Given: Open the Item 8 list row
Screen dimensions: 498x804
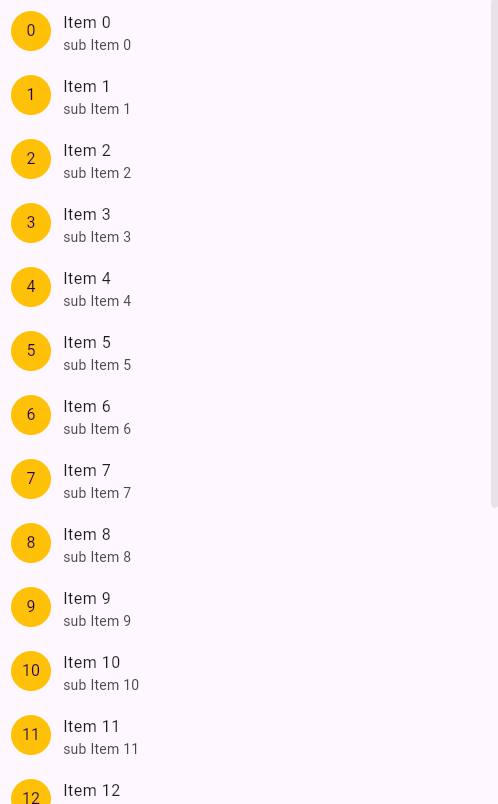Looking at the screenshot, I should click(x=245, y=543).
